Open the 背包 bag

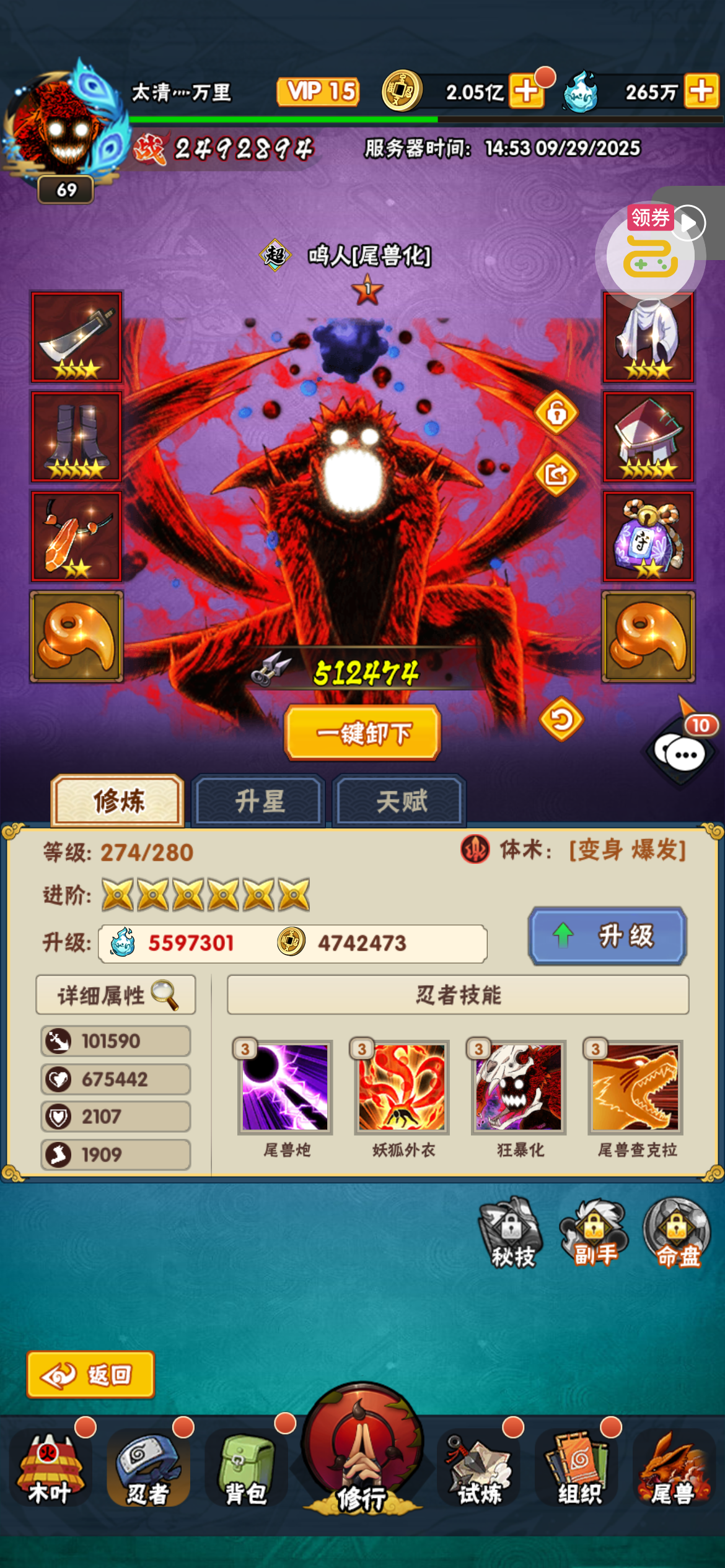coord(245,1469)
